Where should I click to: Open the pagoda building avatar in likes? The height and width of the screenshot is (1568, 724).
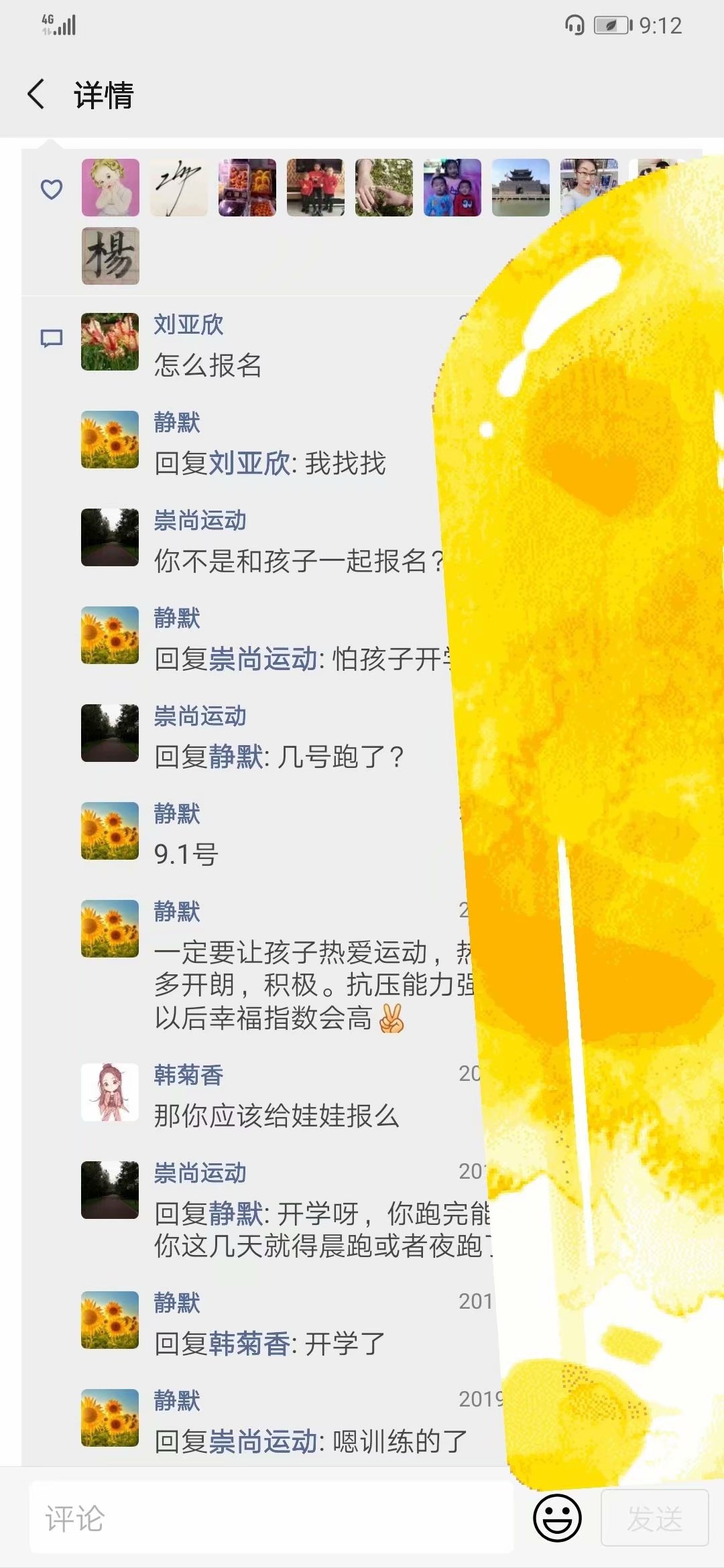click(521, 188)
